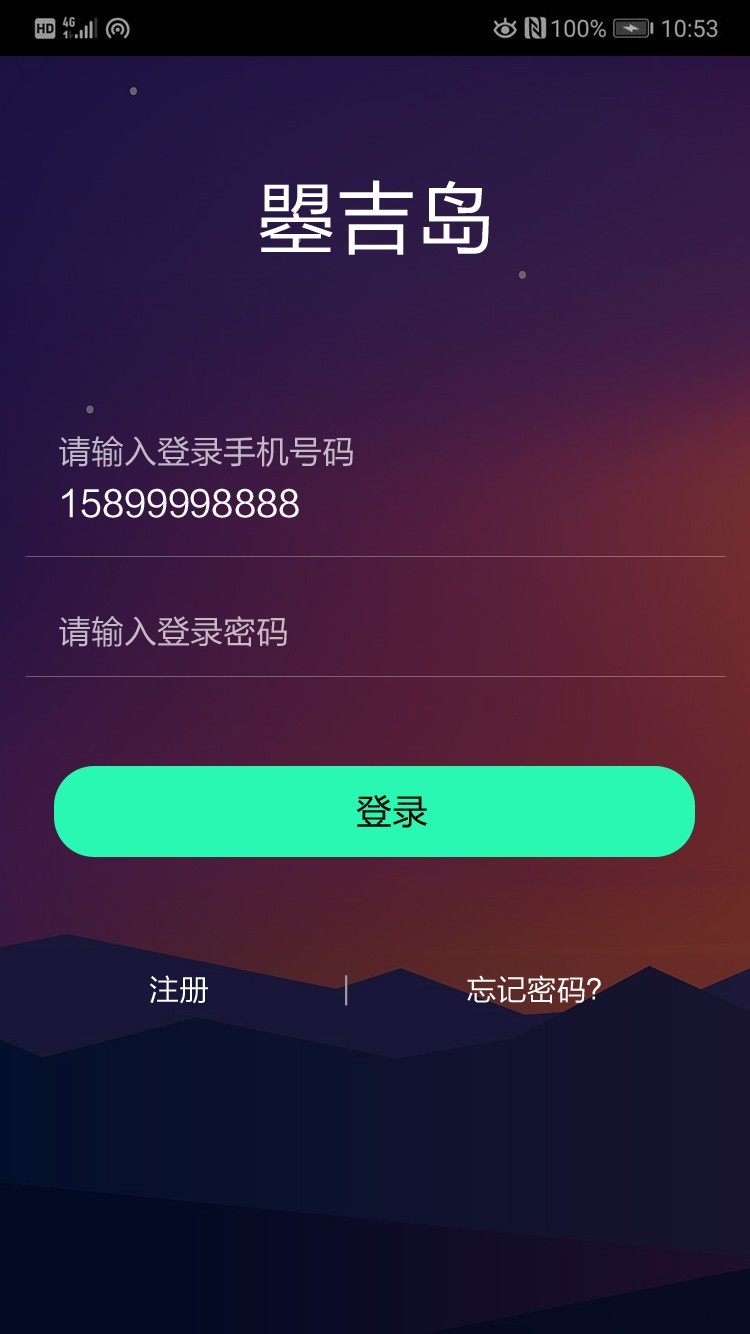
Task: Focus the 请输入登录密码 password field
Action: (375, 632)
